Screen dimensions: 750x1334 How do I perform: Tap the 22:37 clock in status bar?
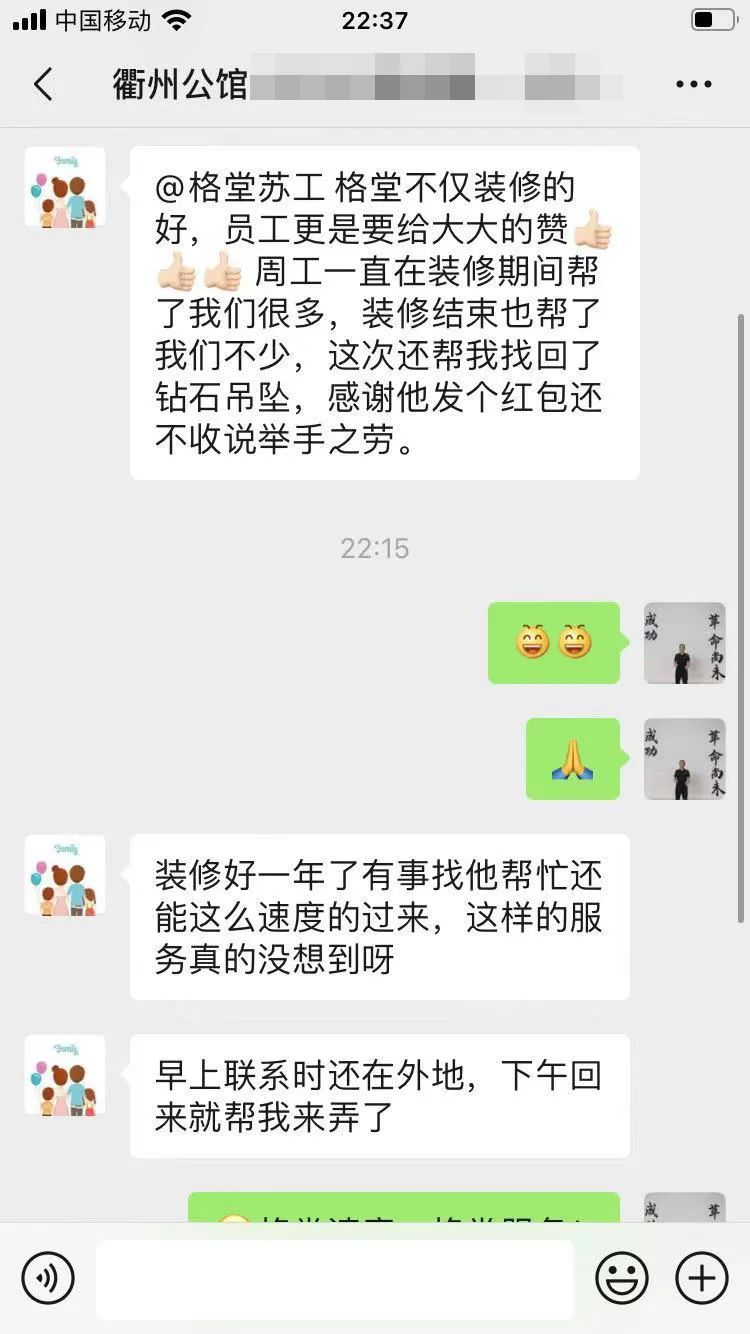(375, 17)
